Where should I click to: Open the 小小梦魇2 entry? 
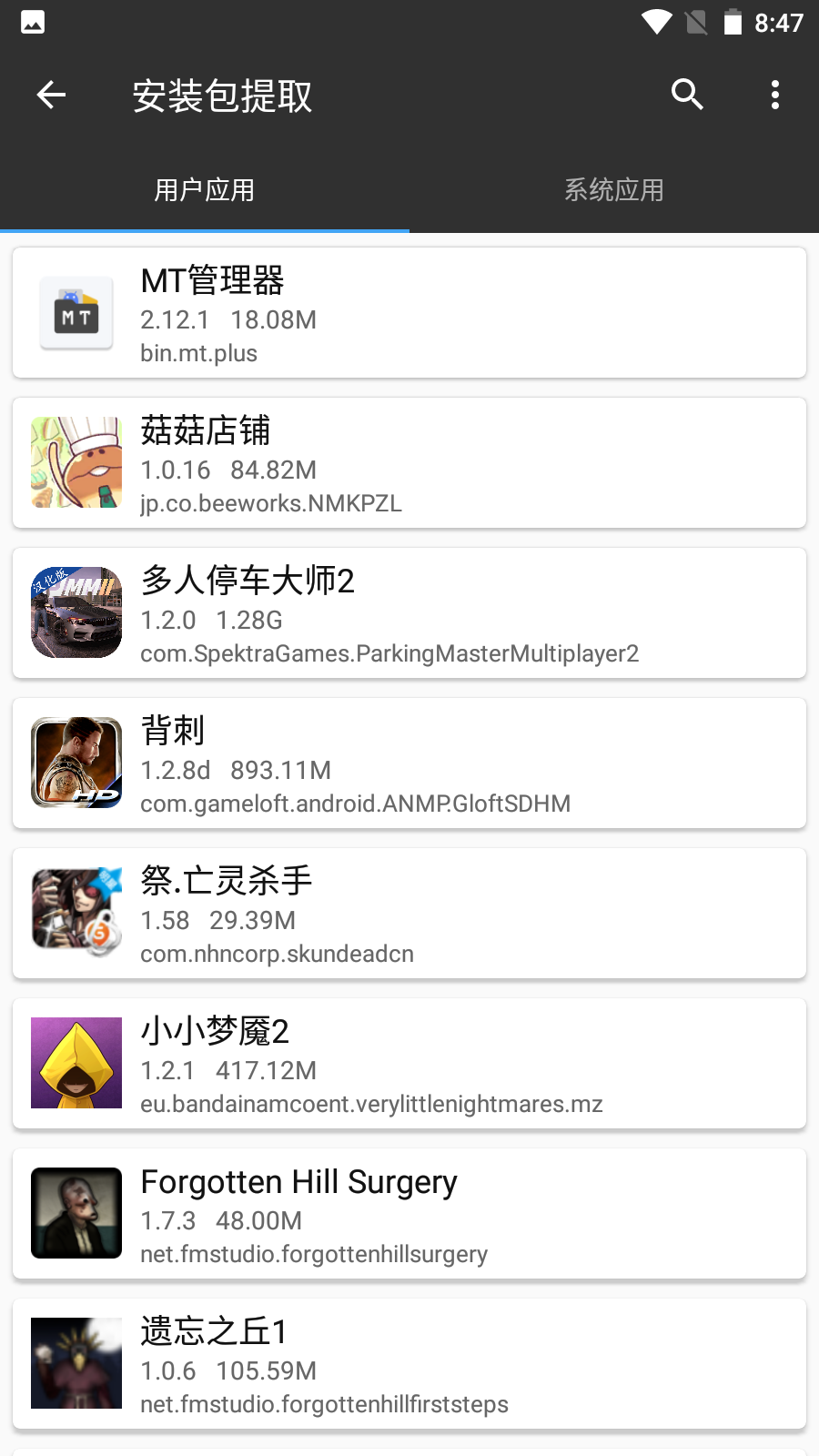(x=409, y=1064)
